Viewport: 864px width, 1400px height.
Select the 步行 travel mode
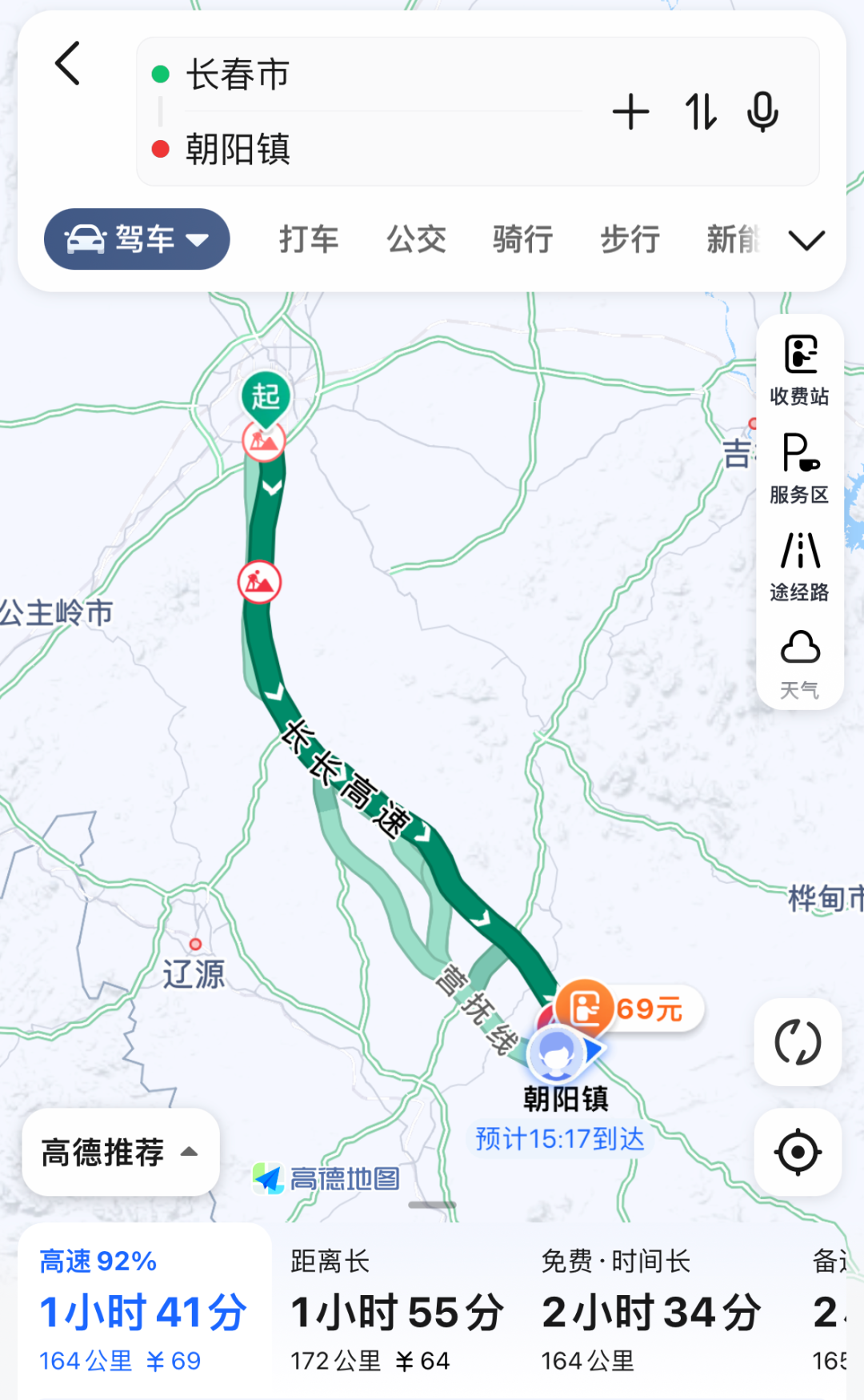(630, 239)
